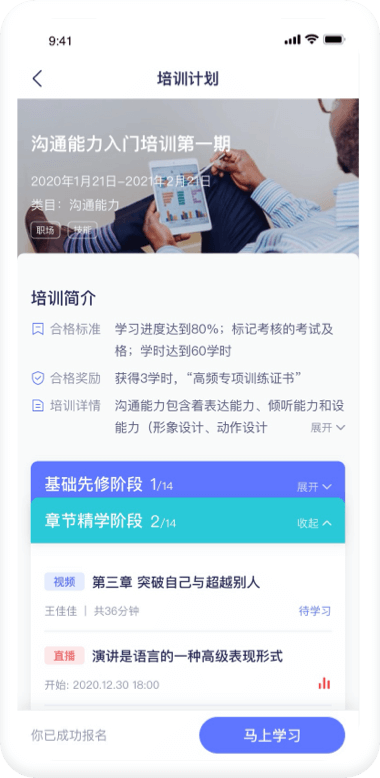Image resolution: width=380 pixels, height=778 pixels.
Task: Collapse the 章节精学阶段 section via 收起
Action: pos(314,523)
